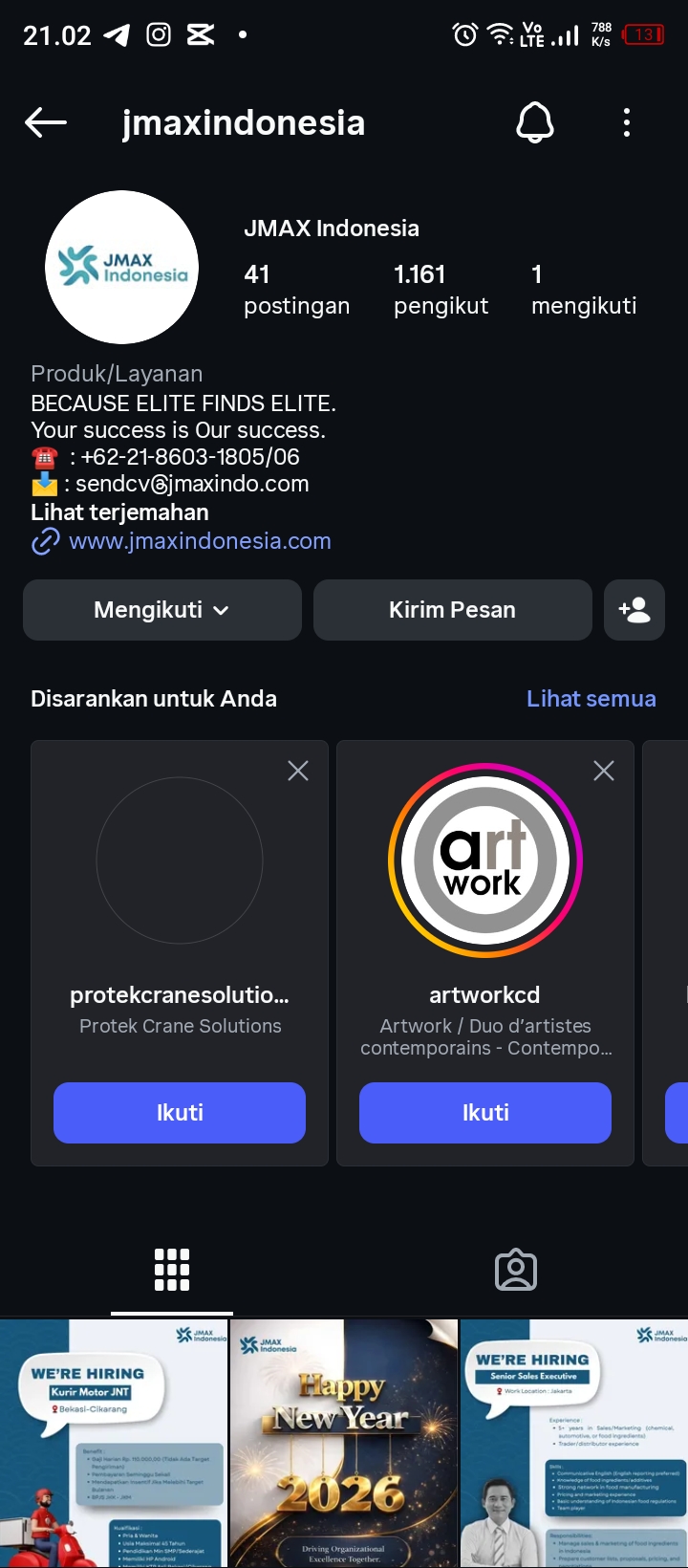Viewport: 688px width, 1568px height.
Task: Open the Happy New Year 2026 post
Action: [344, 1444]
